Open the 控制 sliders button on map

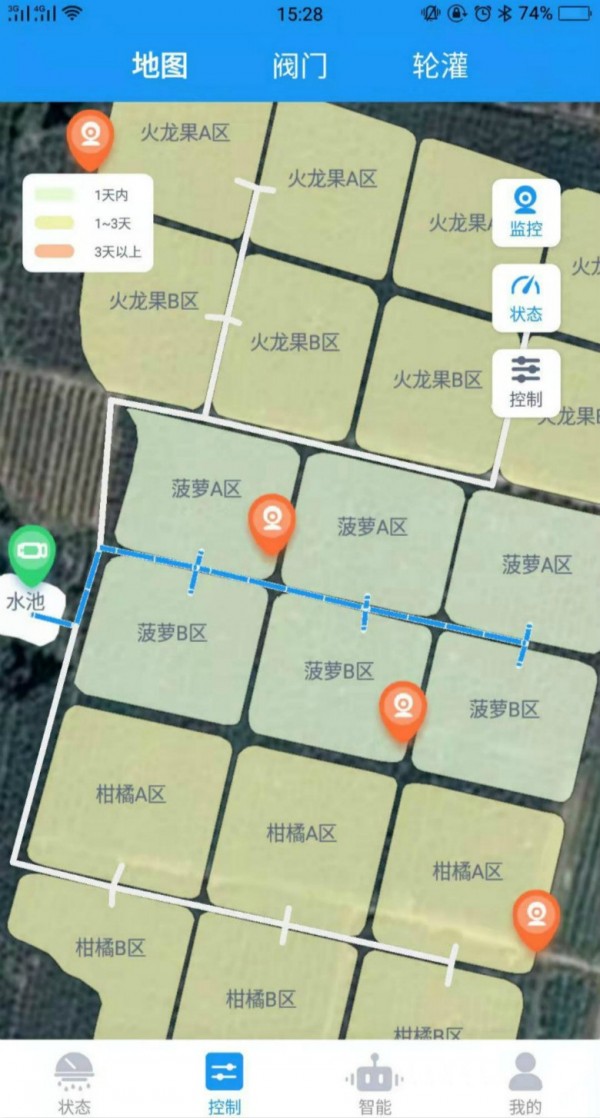526,383
